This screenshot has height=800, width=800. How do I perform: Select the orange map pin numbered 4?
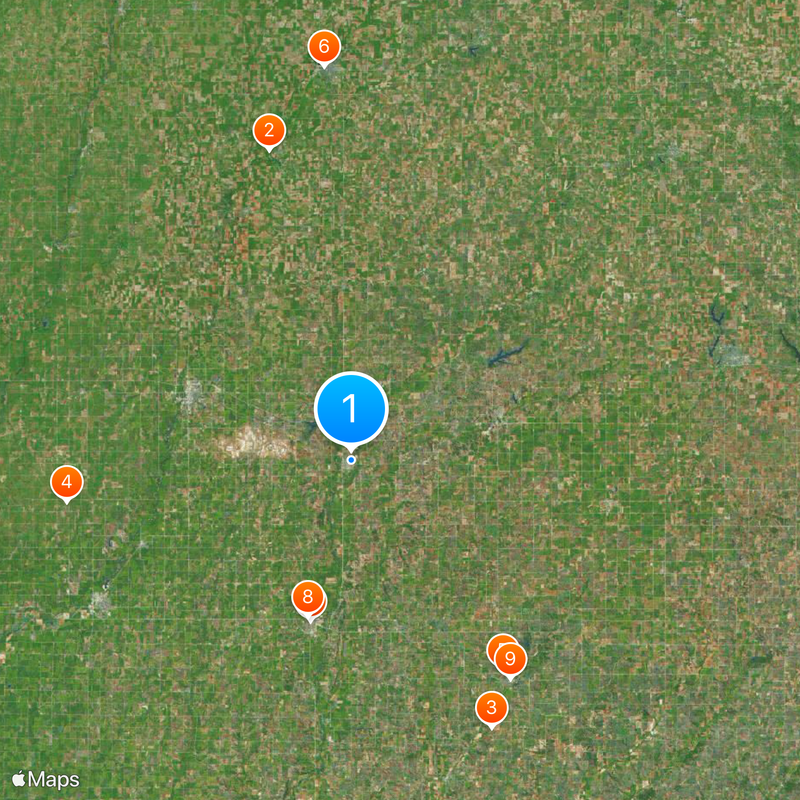[66, 483]
